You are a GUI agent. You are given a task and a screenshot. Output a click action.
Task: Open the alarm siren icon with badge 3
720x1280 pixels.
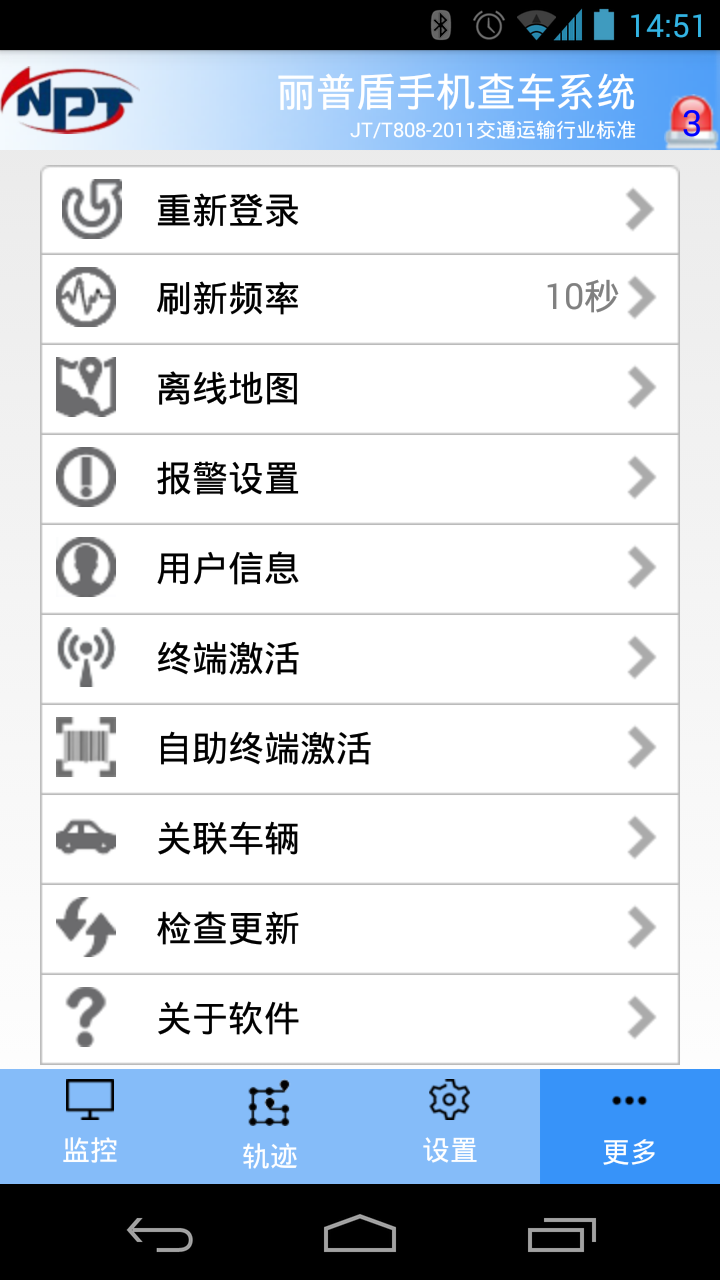(690, 122)
